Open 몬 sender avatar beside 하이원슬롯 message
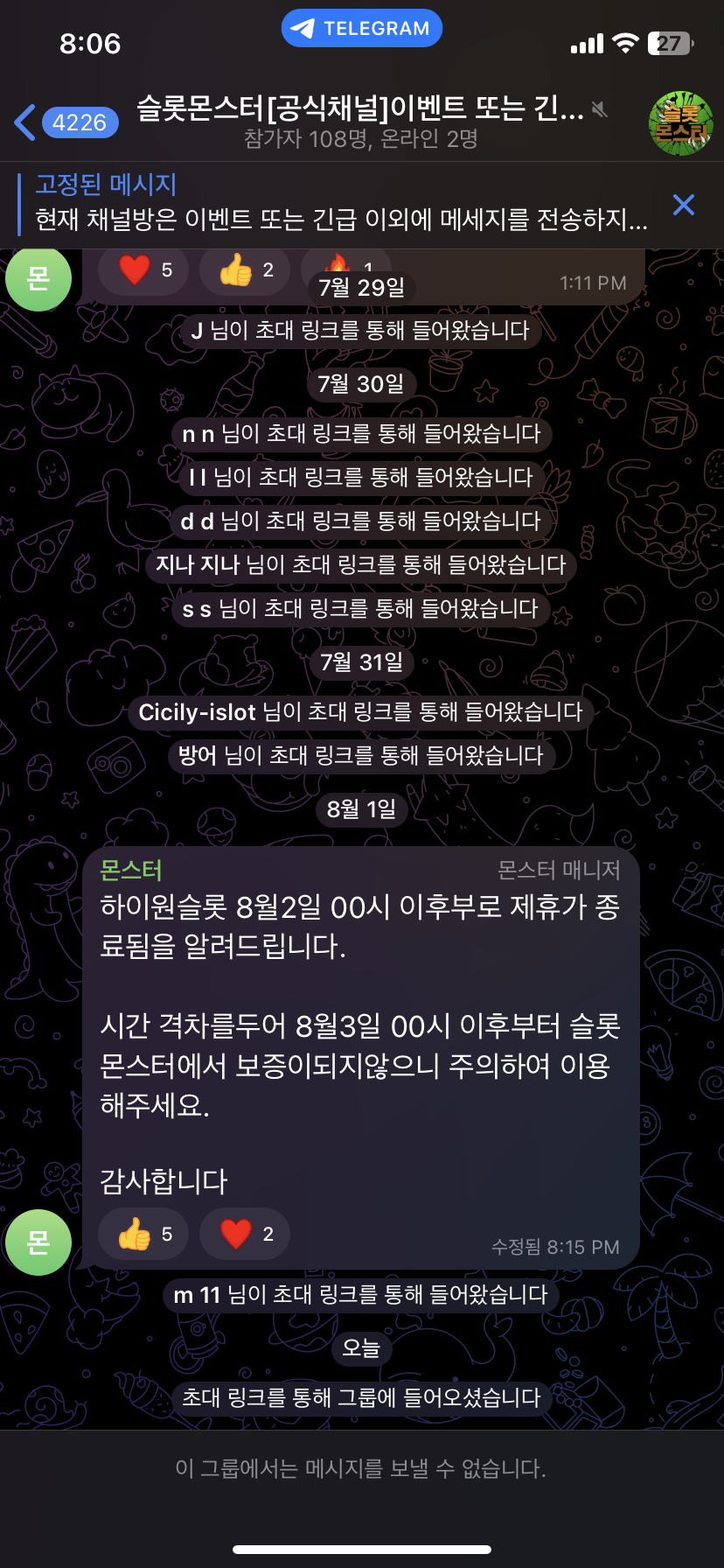 click(38, 1242)
